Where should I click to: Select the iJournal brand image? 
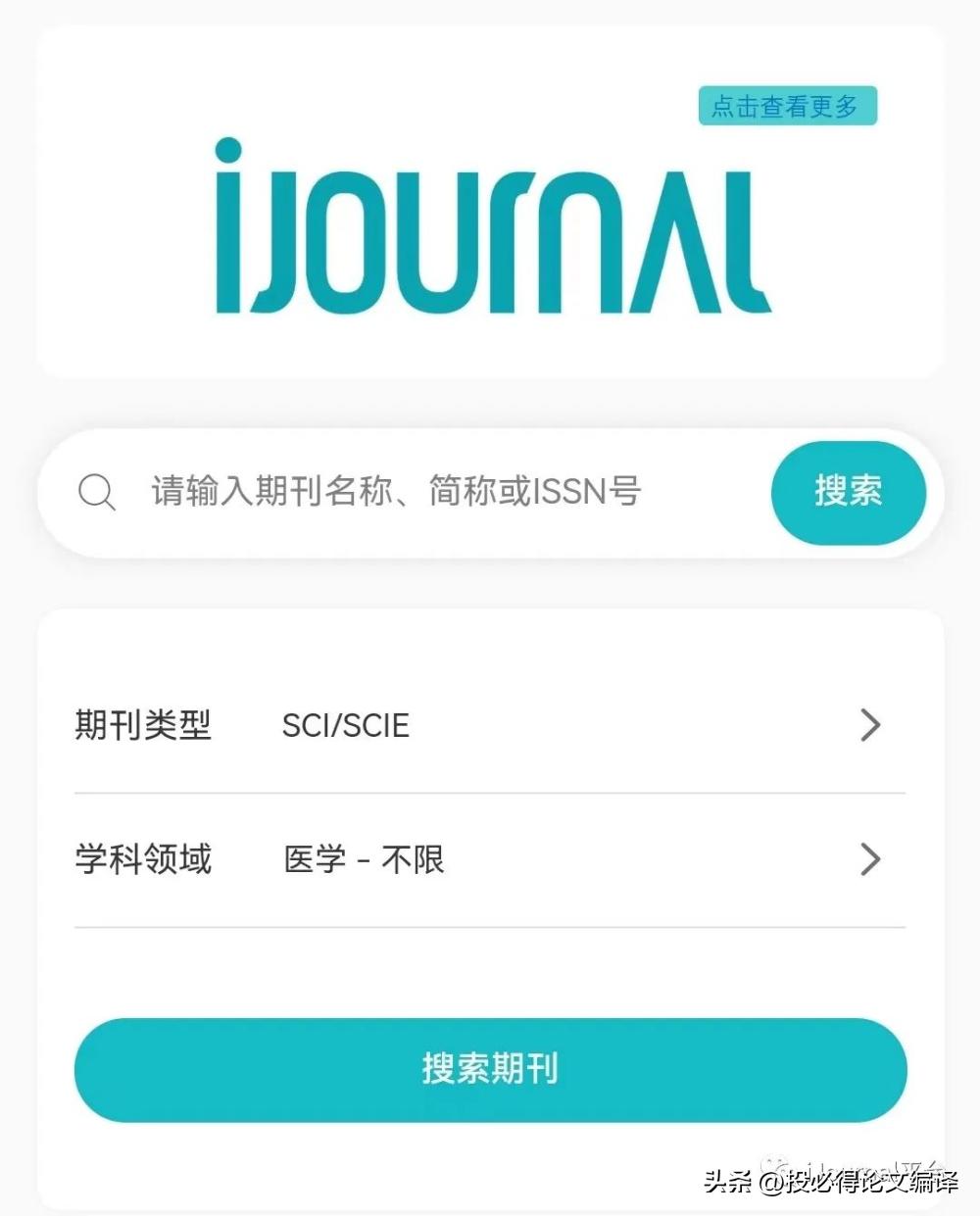(490, 225)
